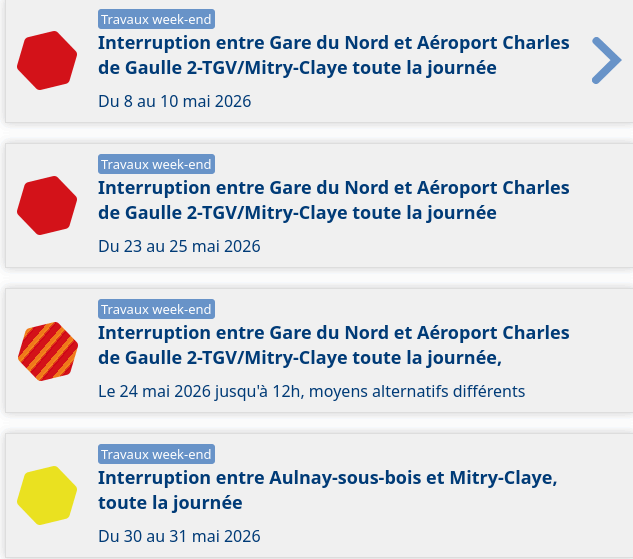The height and width of the screenshot is (559, 633).
Task: Open the Aulnay-sous-bois et Mitry-Claye interruption notice
Action: 326,490
